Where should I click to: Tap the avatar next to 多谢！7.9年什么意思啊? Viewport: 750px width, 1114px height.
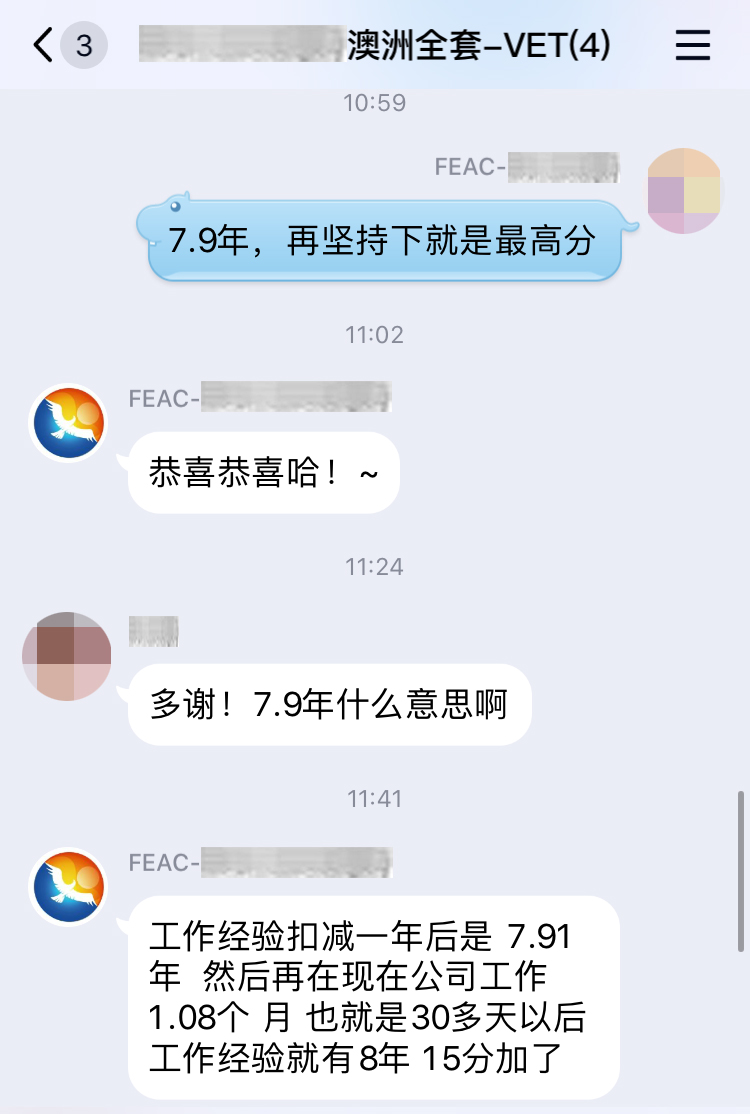66,656
